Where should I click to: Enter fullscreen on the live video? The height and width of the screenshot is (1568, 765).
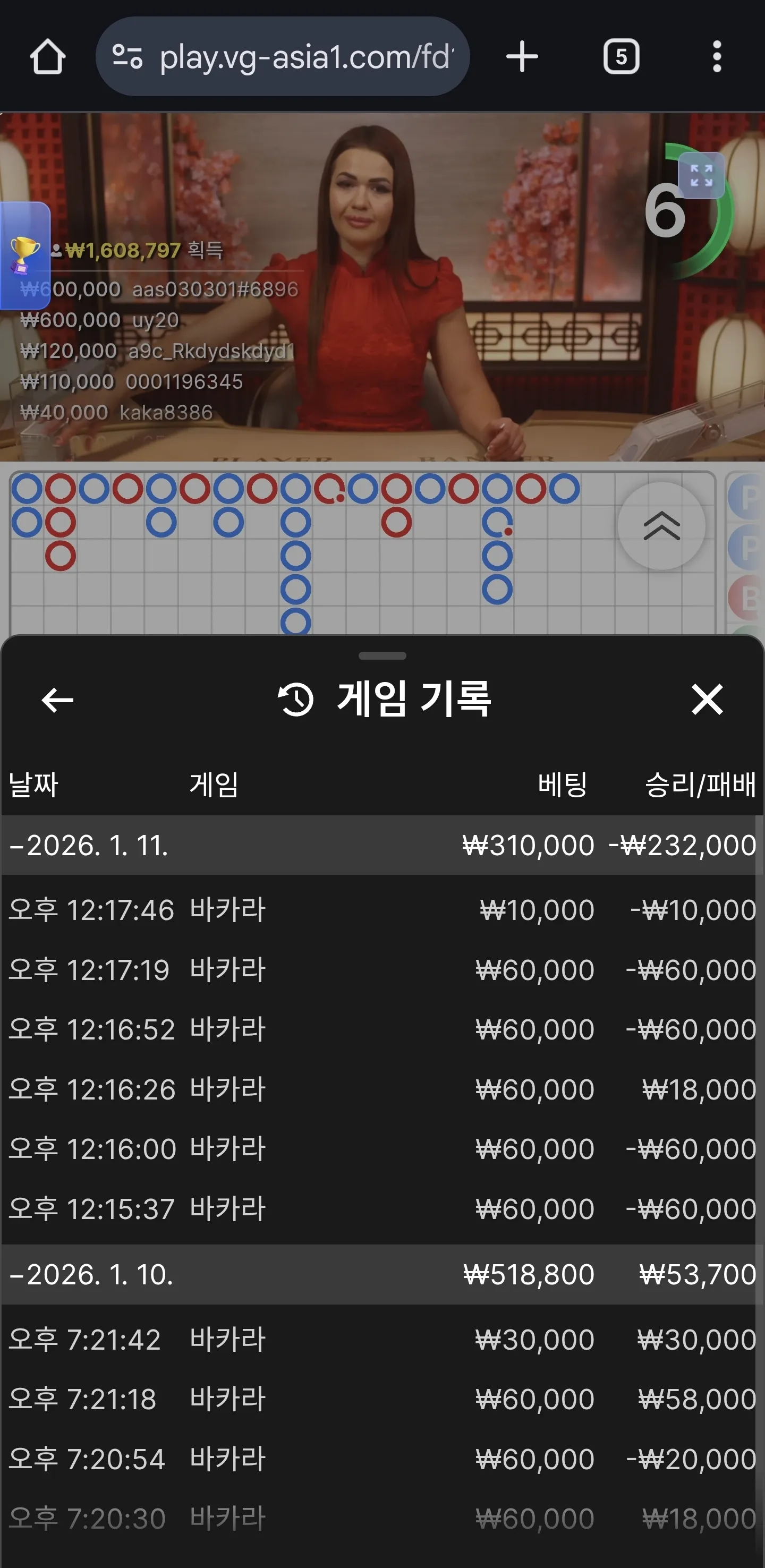click(701, 175)
